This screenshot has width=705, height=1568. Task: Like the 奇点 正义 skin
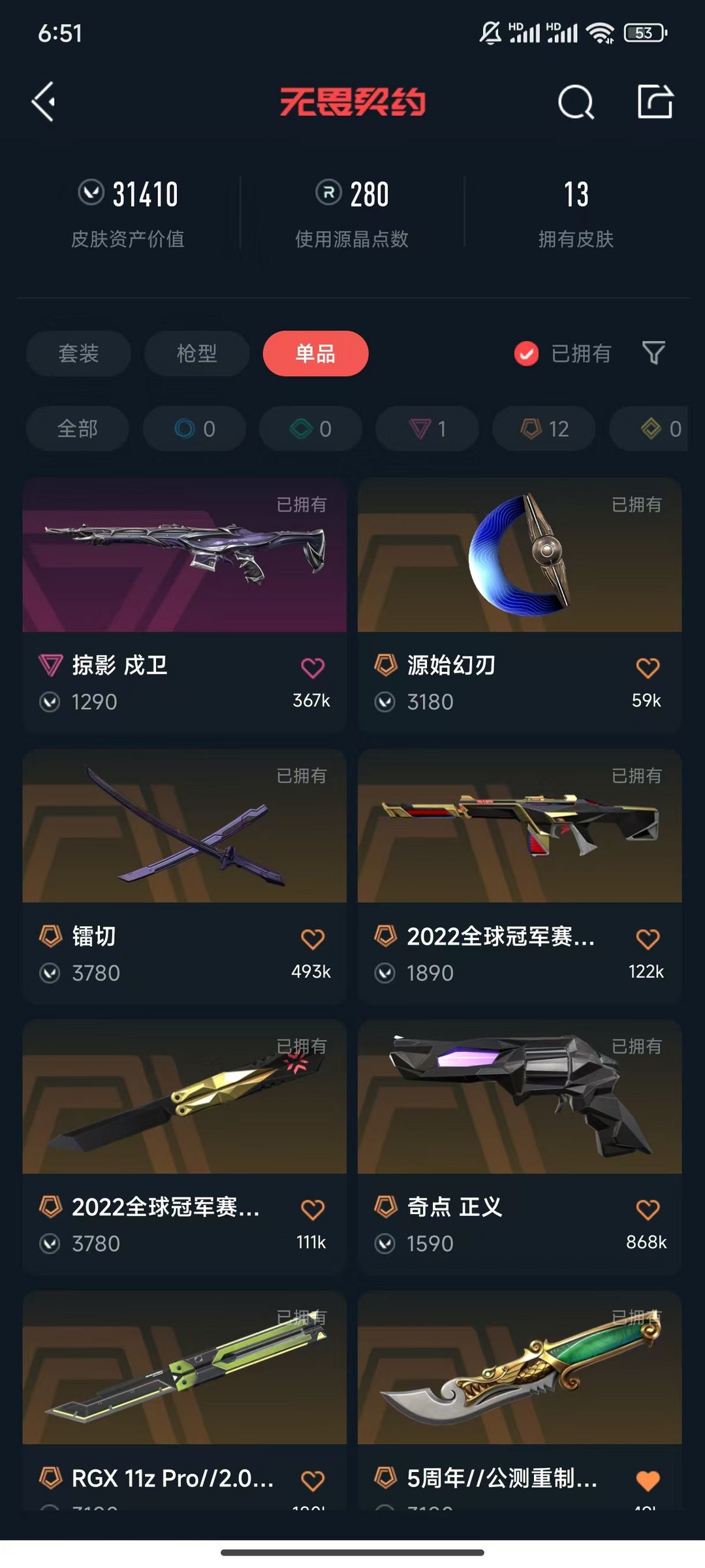pyautogui.click(x=648, y=1209)
